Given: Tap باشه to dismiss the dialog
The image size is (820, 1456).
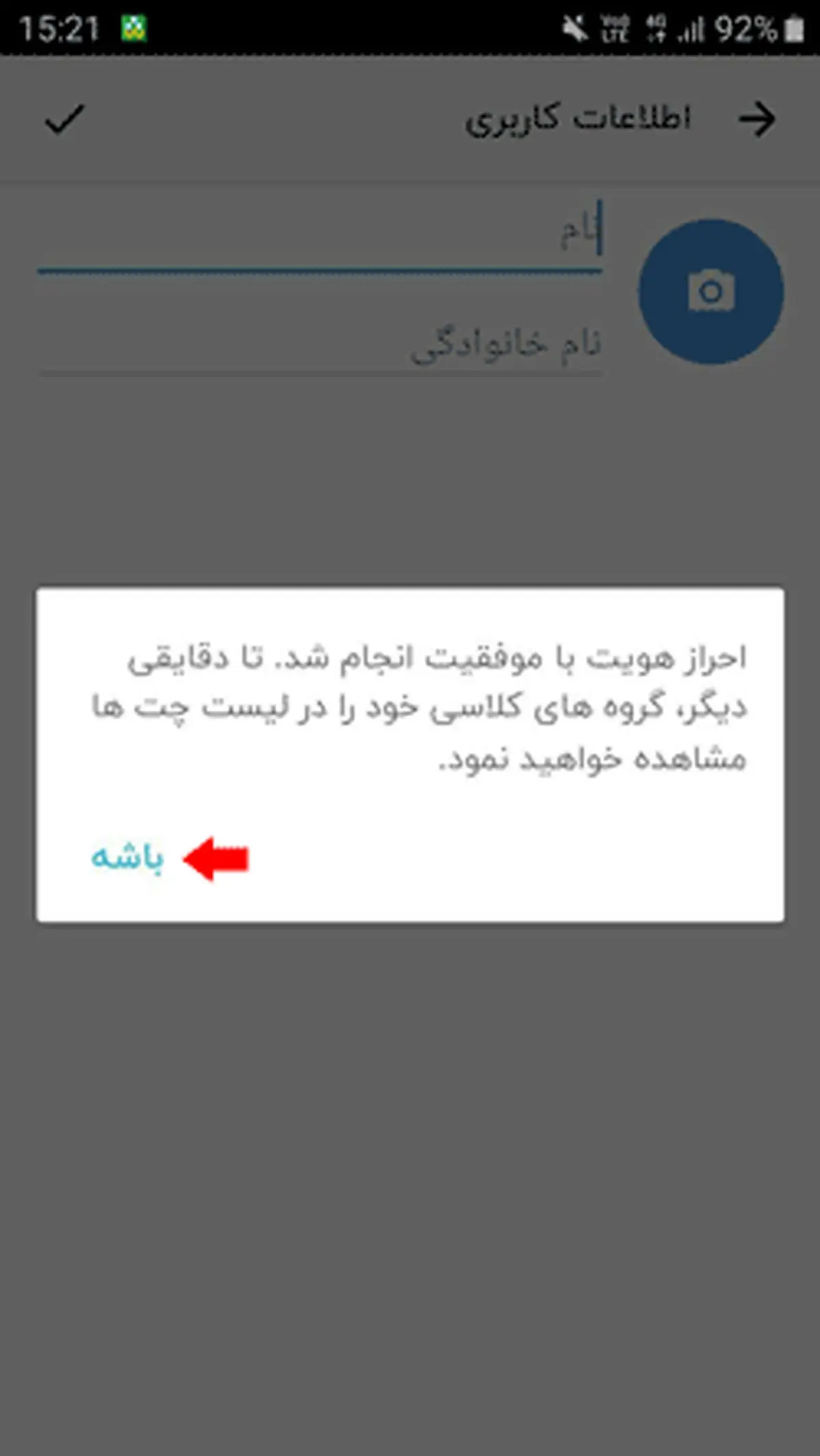Looking at the screenshot, I should point(128,857).
